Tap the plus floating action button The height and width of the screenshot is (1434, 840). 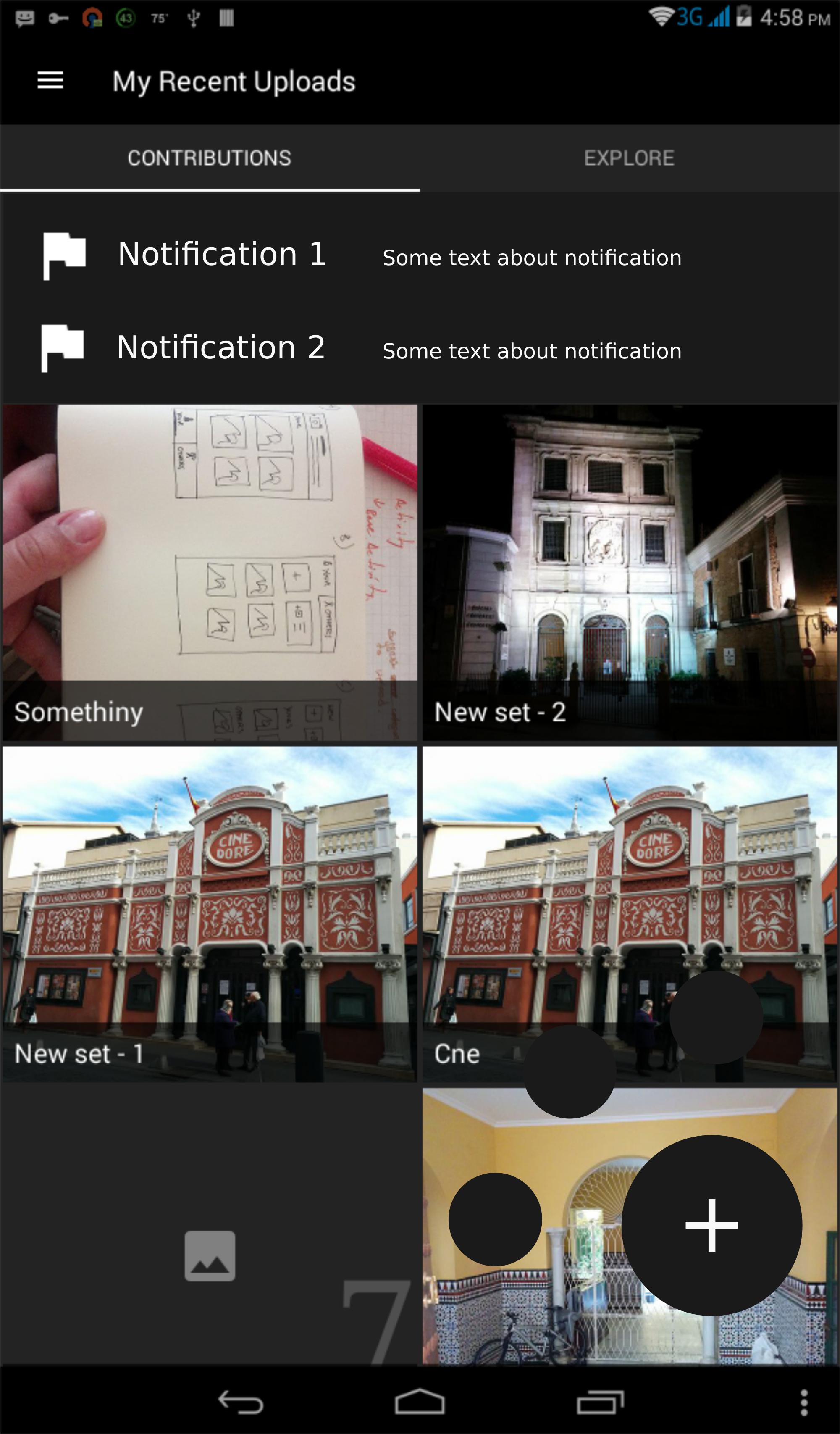(x=711, y=1225)
